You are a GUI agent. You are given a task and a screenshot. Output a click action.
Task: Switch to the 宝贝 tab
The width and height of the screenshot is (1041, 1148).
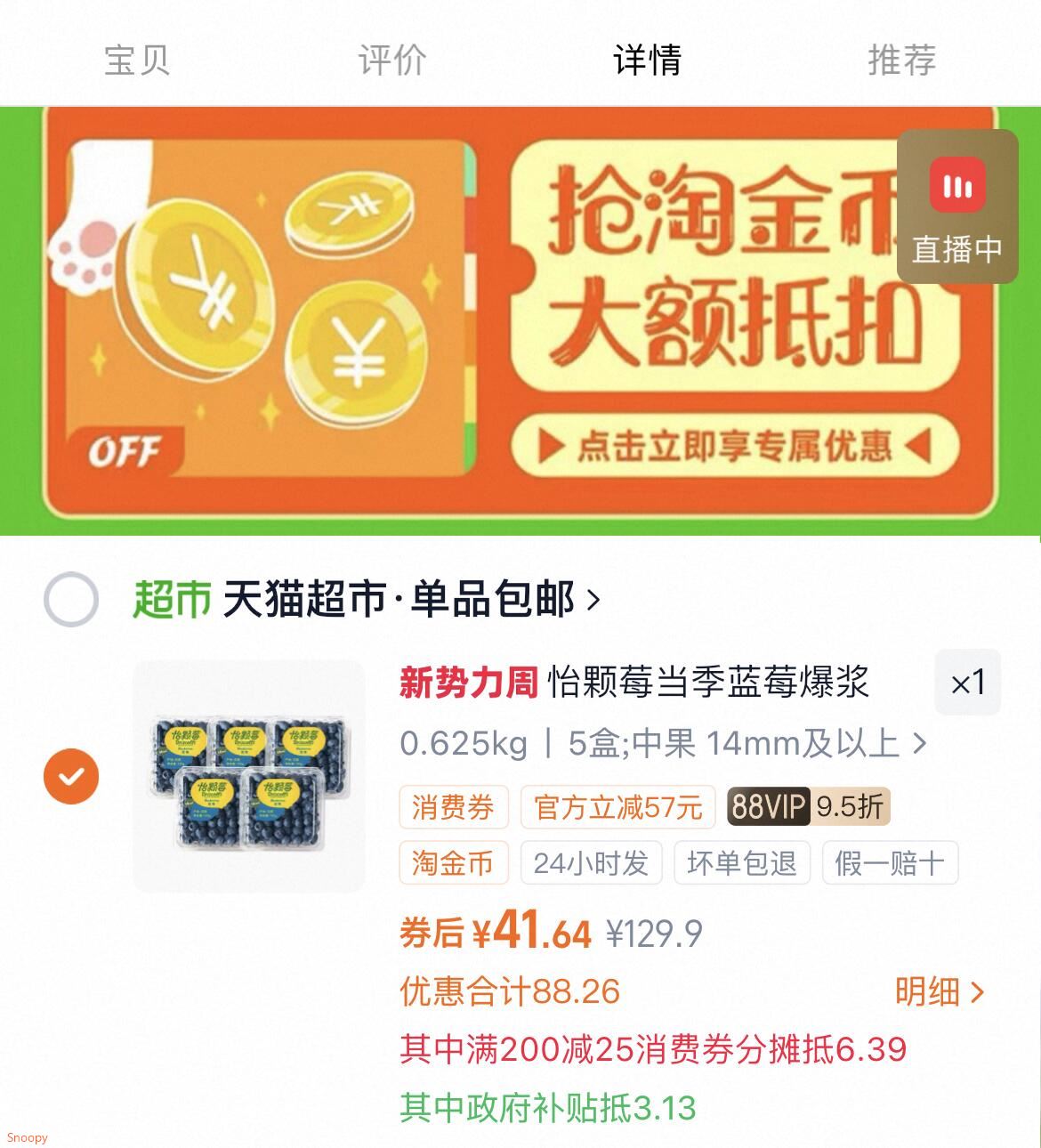pos(137,61)
